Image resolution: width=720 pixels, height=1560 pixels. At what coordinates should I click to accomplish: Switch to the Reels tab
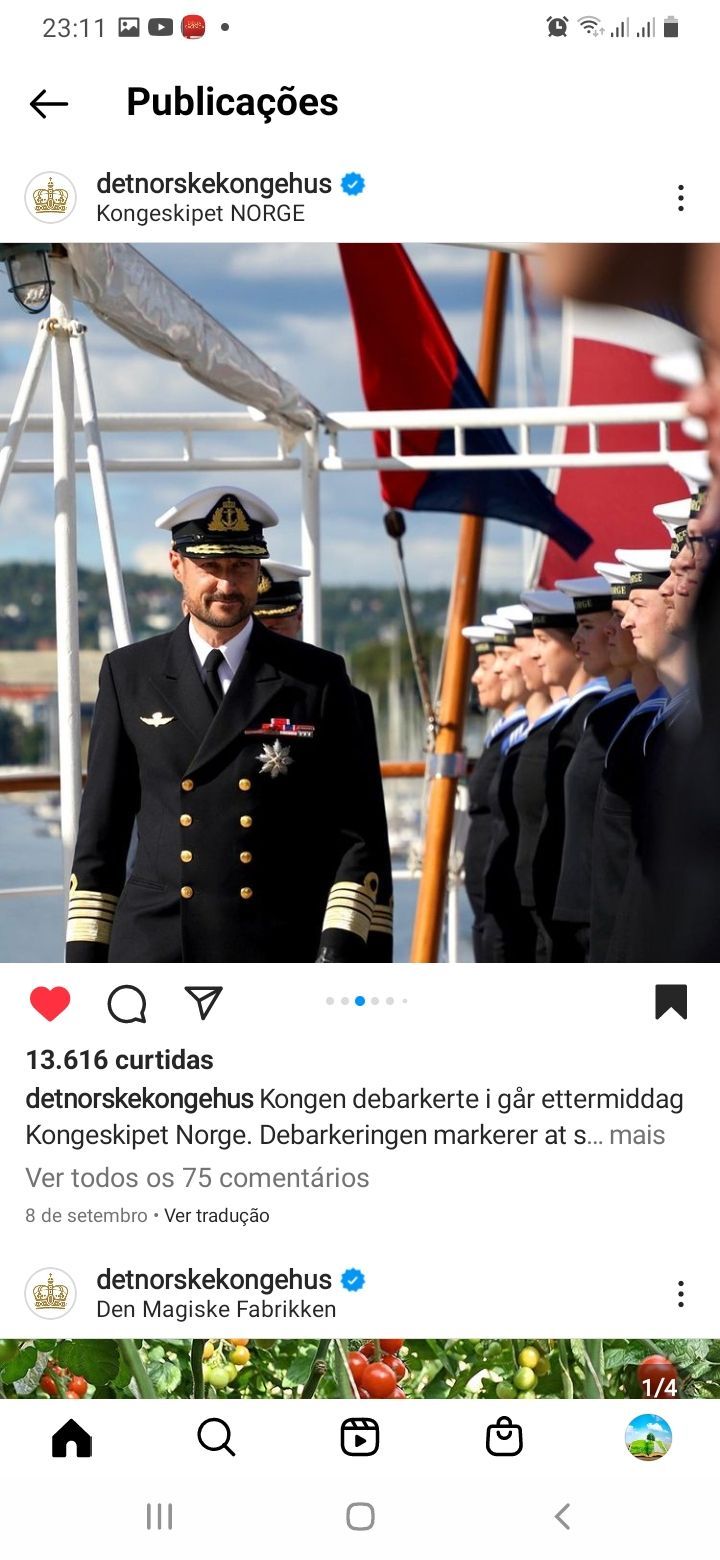click(360, 1438)
